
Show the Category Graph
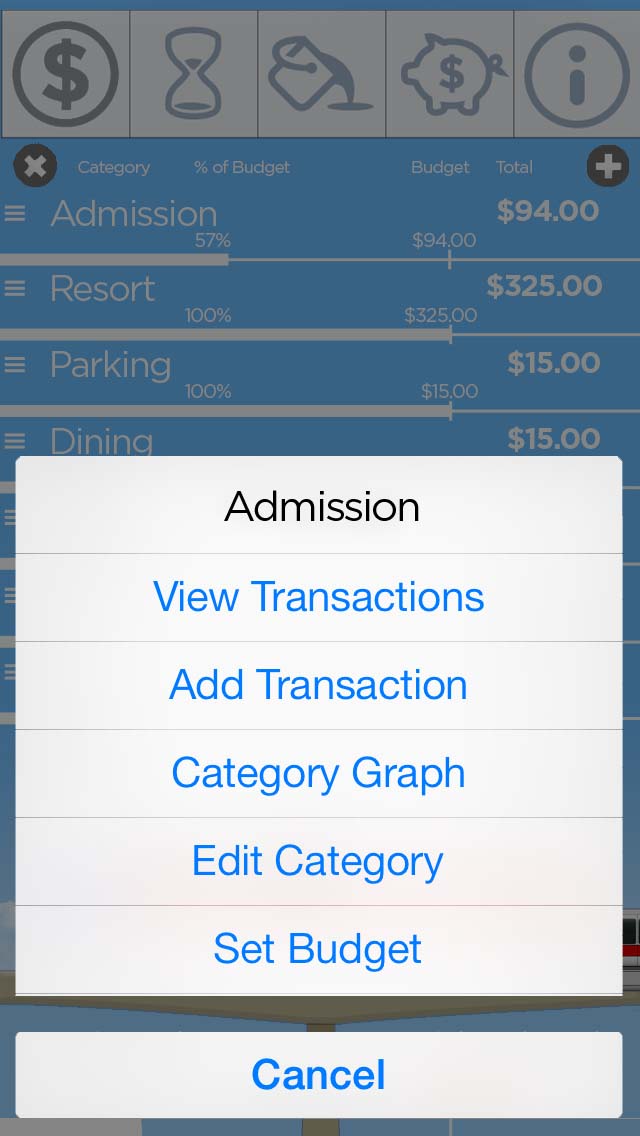319,773
